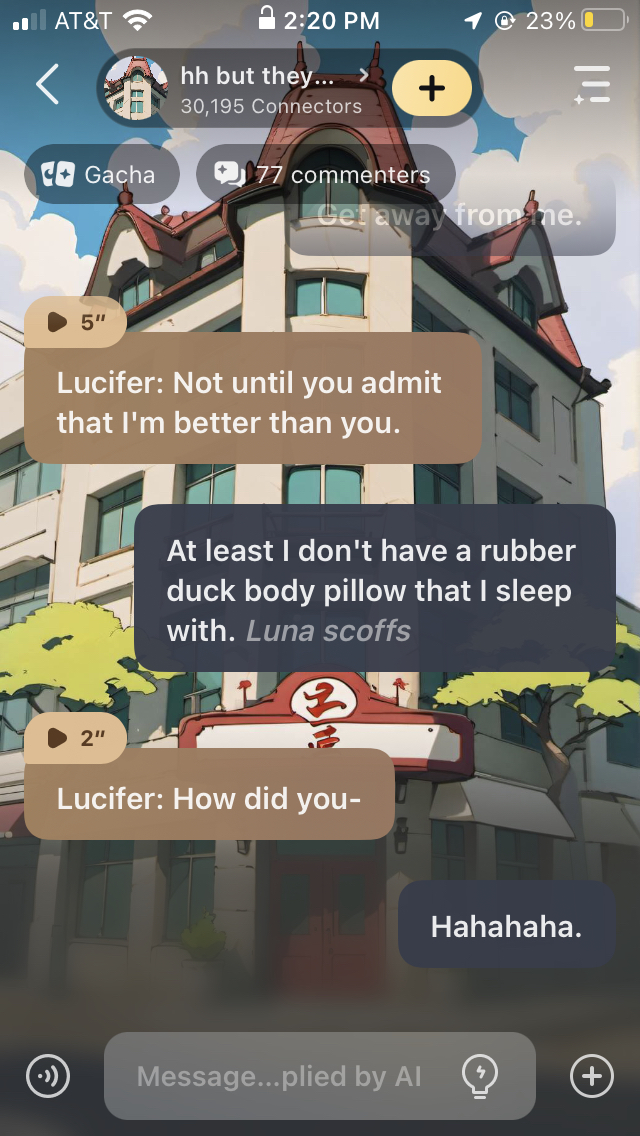
Task: Go back using the top-left arrow
Action: click(47, 85)
